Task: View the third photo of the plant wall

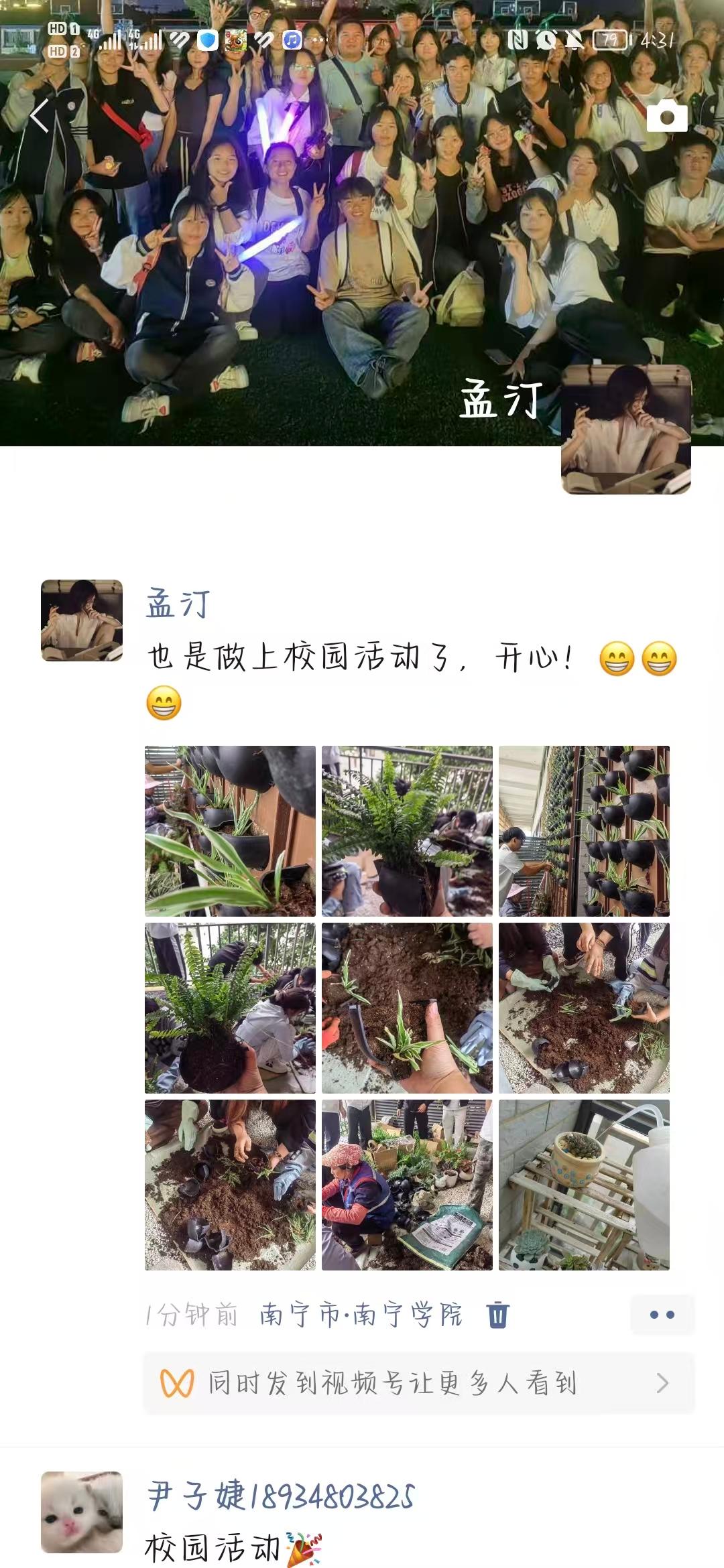Action: (584, 831)
